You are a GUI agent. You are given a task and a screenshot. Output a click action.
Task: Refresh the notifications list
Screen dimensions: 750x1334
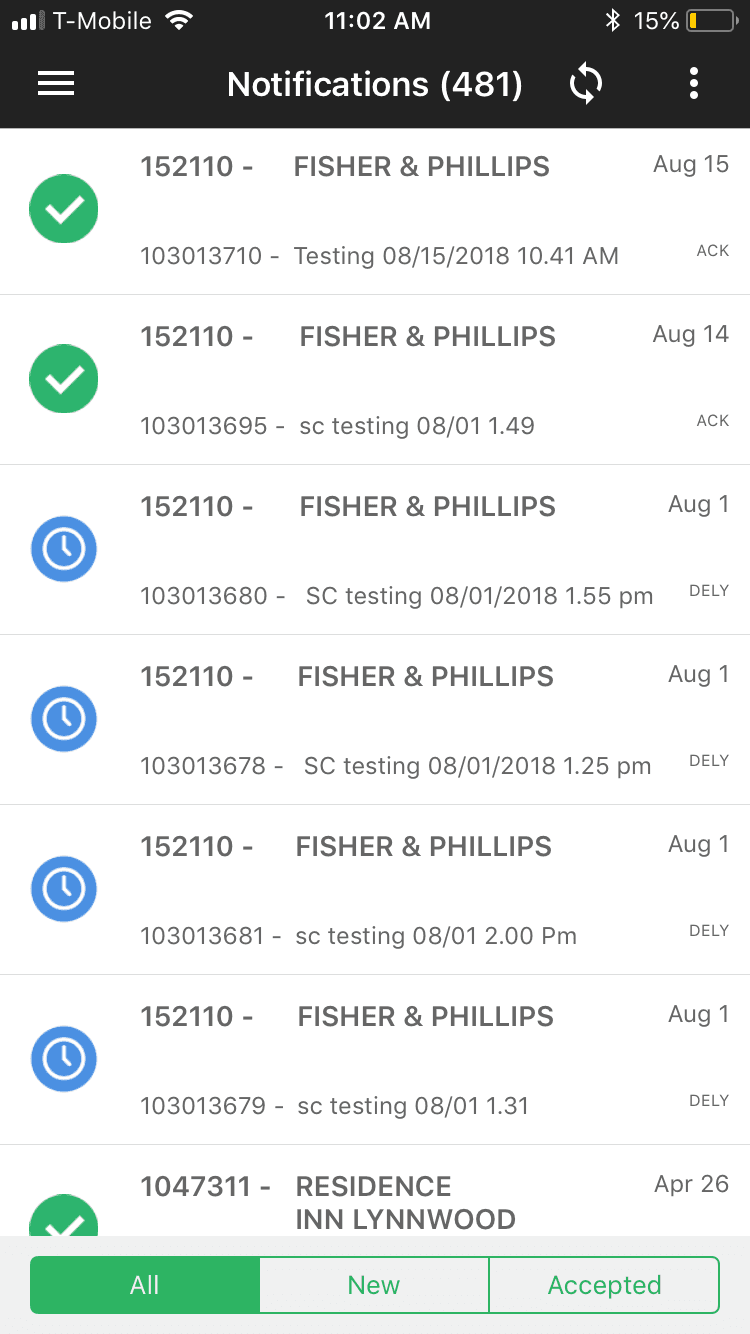click(586, 84)
